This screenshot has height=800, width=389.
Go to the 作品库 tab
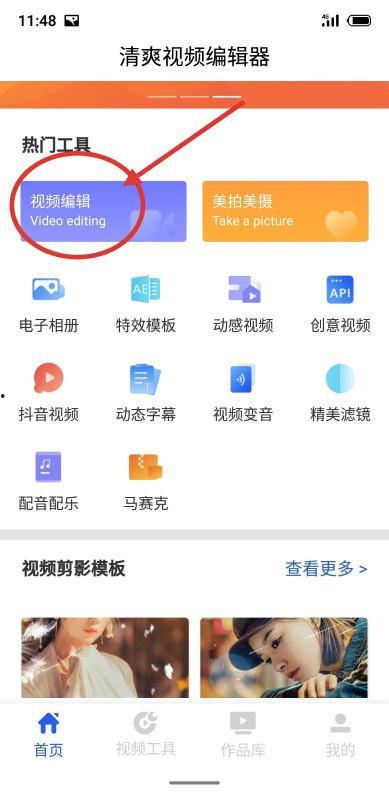tap(243, 735)
